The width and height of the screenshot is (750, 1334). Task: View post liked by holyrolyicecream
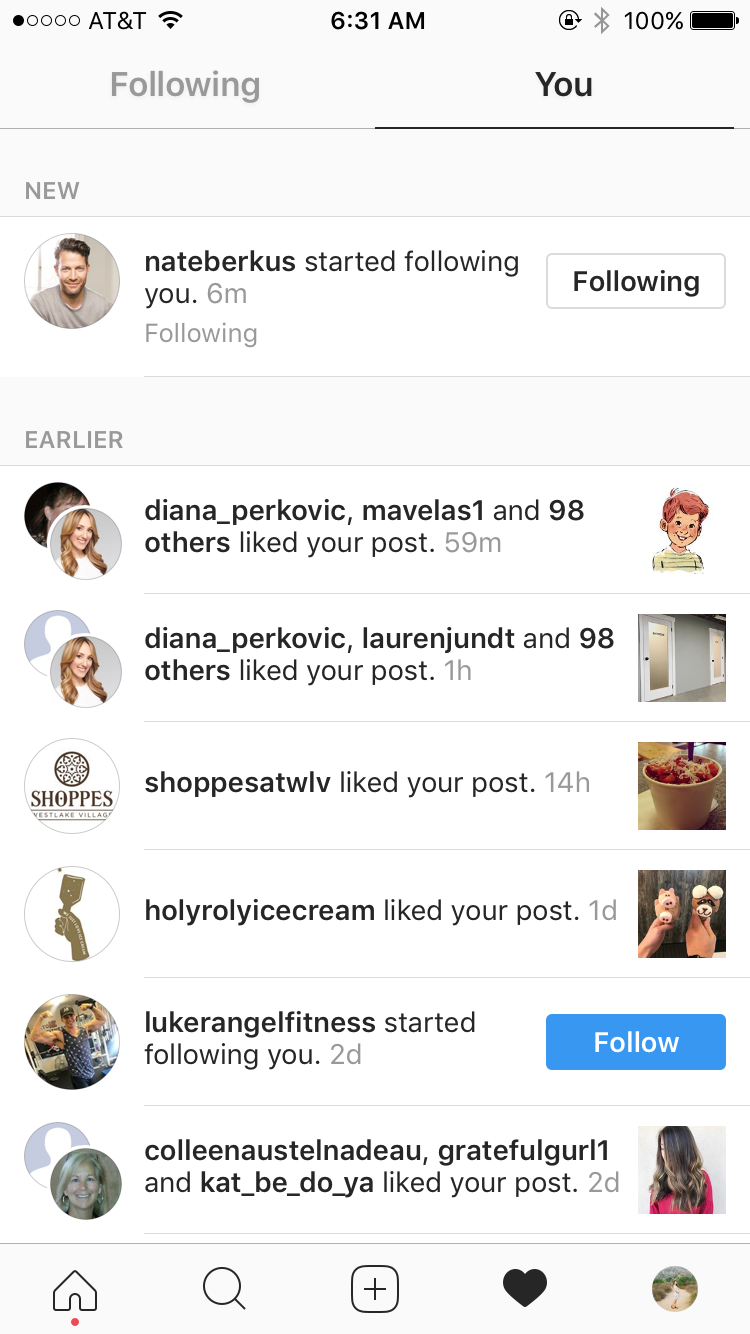point(681,914)
